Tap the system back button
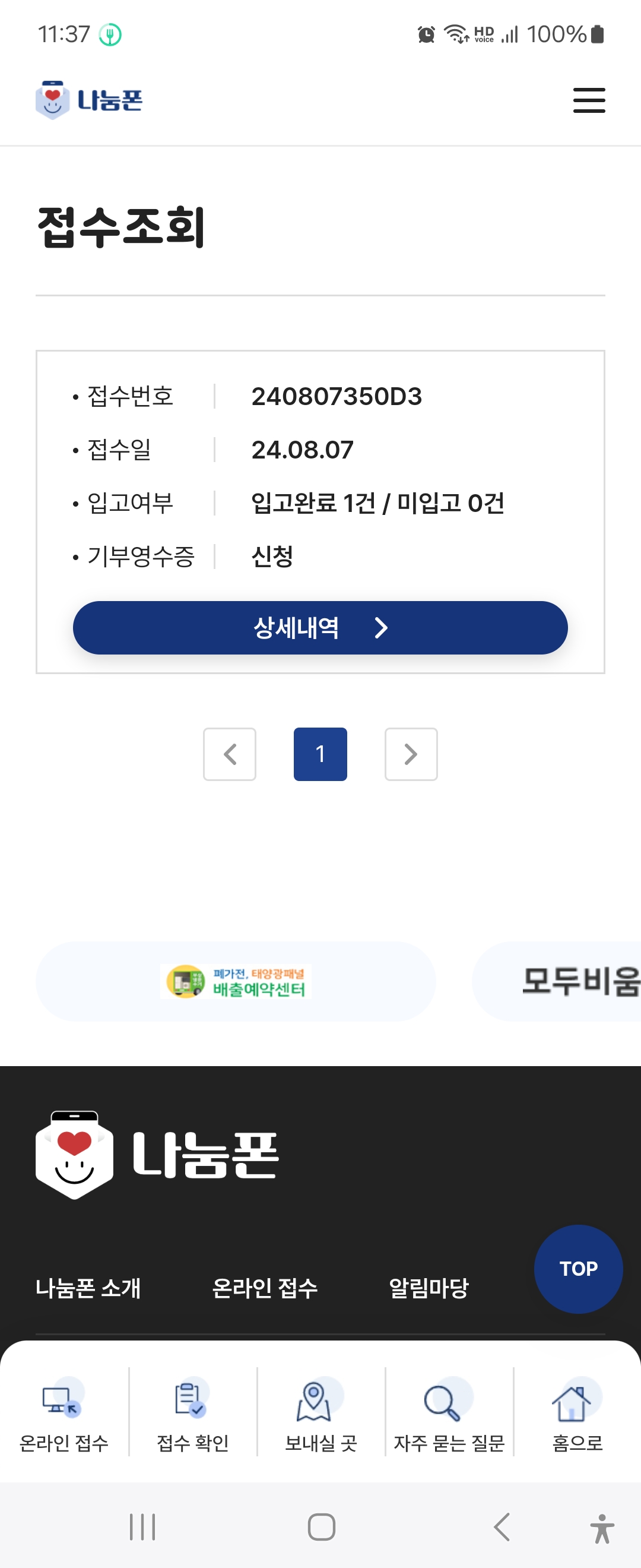Image resolution: width=641 pixels, height=1568 pixels. pos(501,1526)
